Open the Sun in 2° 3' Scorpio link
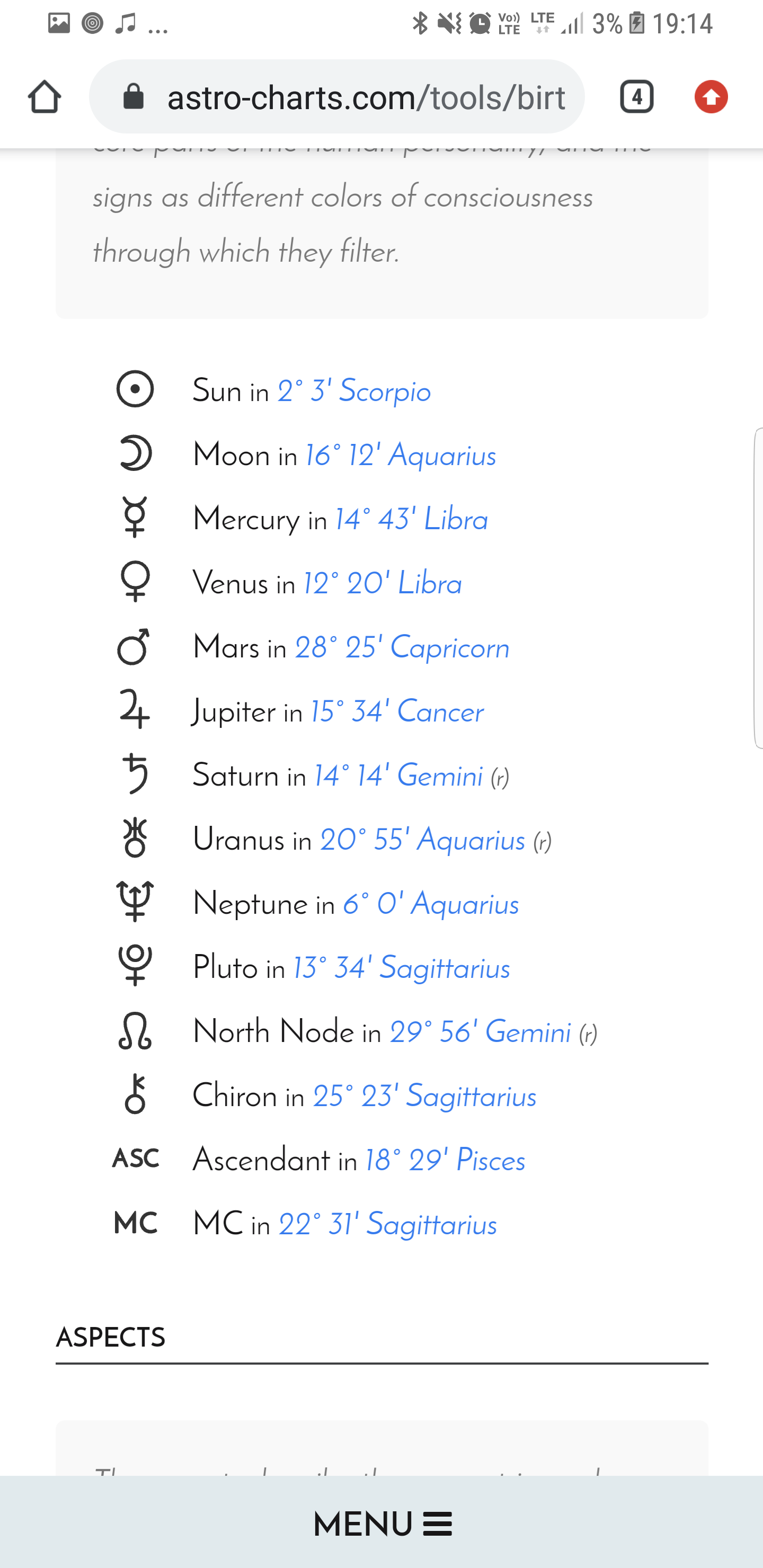 (354, 391)
